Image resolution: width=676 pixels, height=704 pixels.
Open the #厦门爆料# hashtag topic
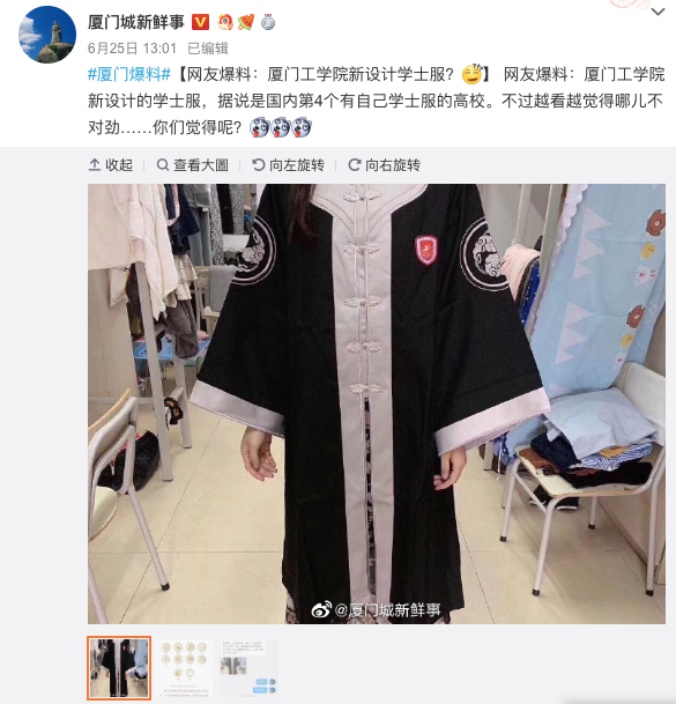click(129, 74)
